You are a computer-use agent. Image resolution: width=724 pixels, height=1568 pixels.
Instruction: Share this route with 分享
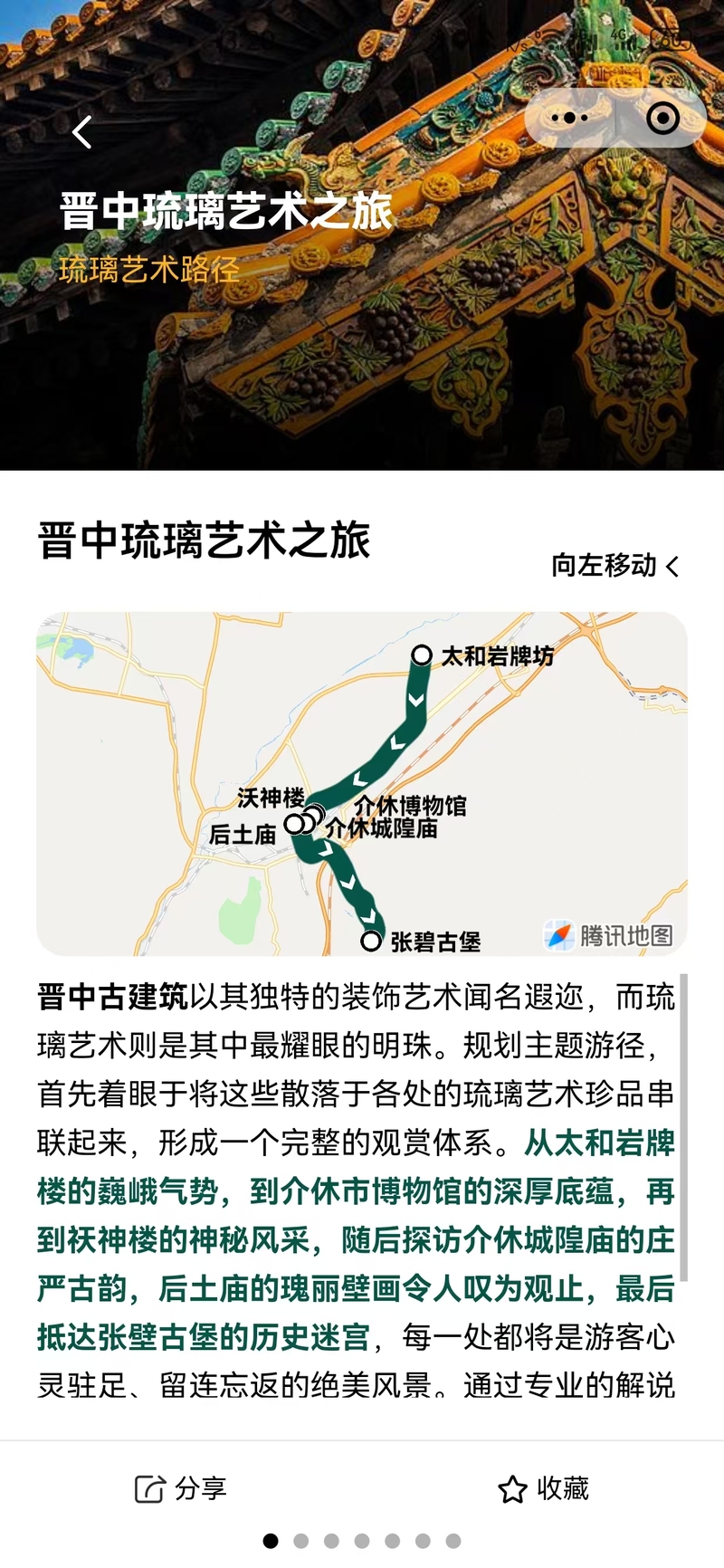coord(181,1488)
